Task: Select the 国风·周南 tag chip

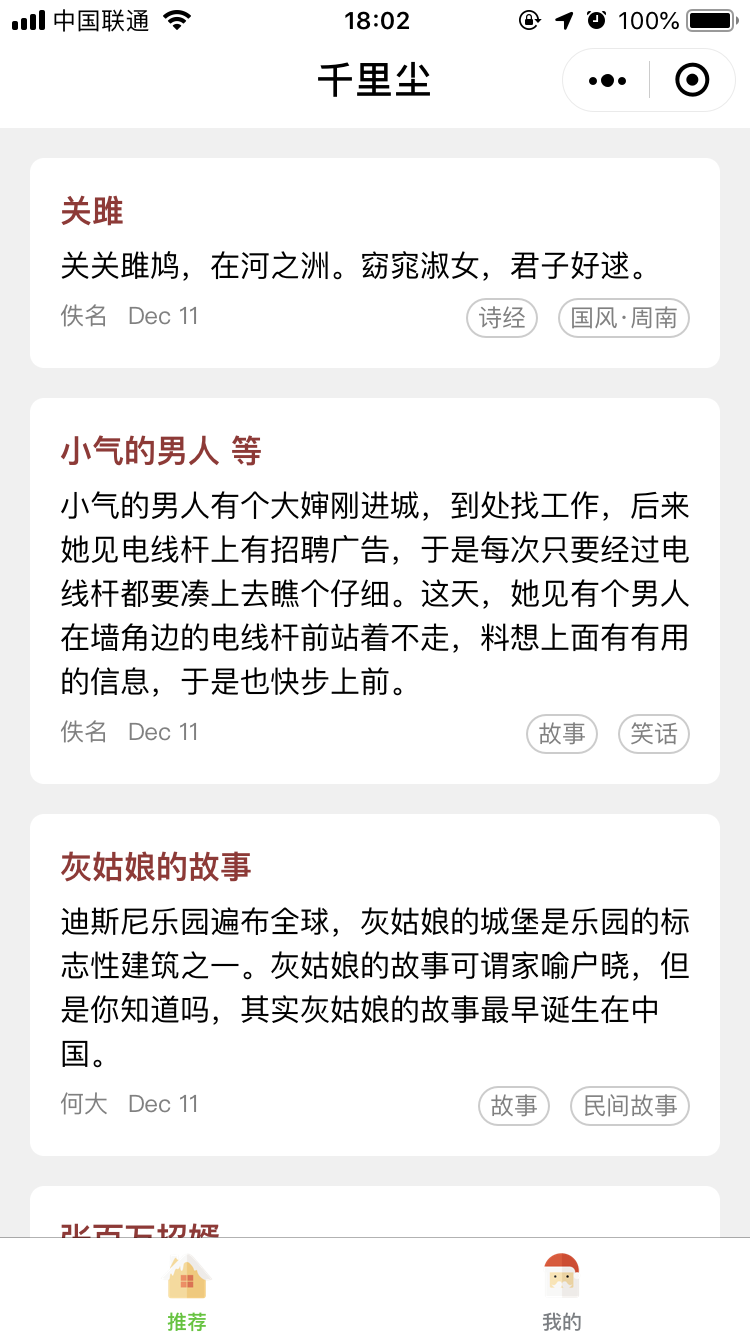Action: [624, 318]
